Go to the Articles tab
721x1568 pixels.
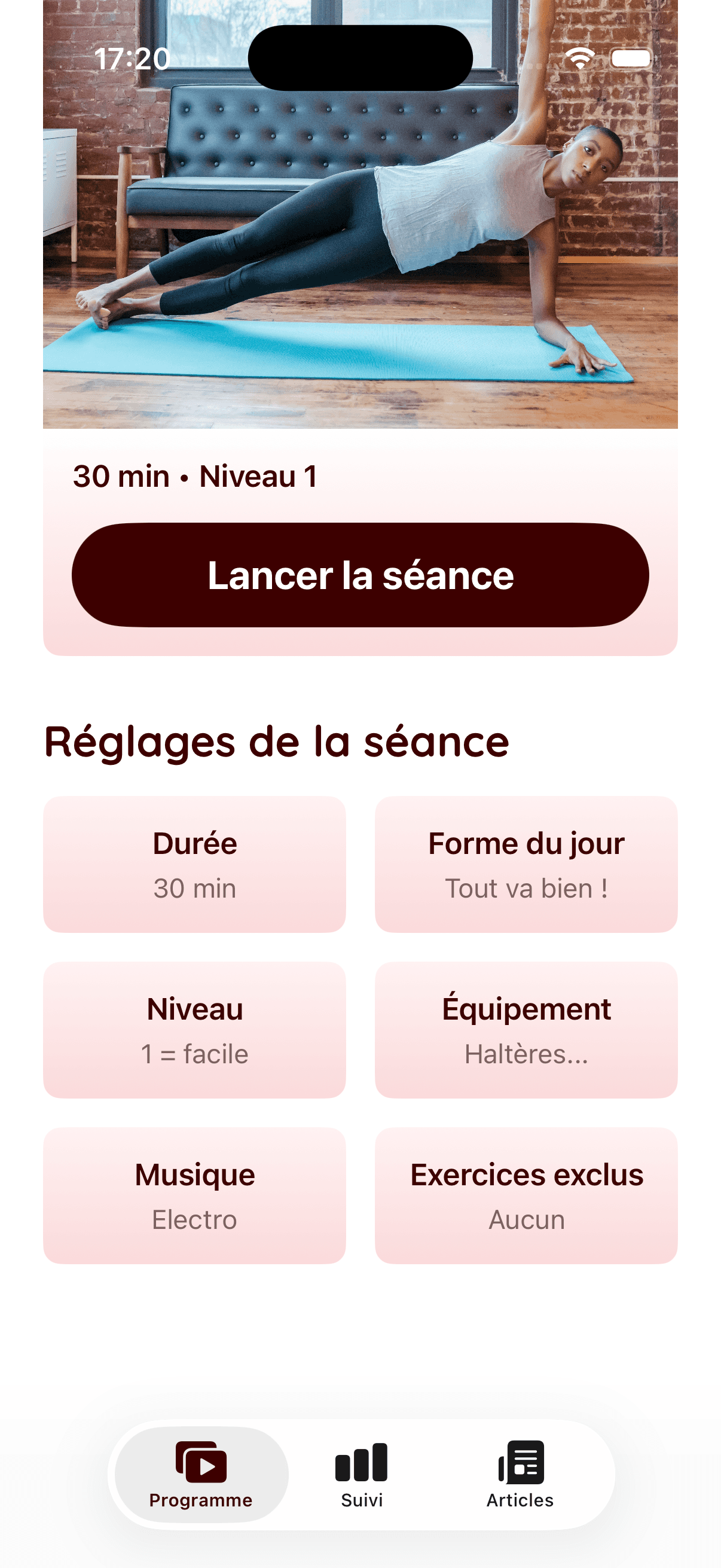tap(520, 1474)
